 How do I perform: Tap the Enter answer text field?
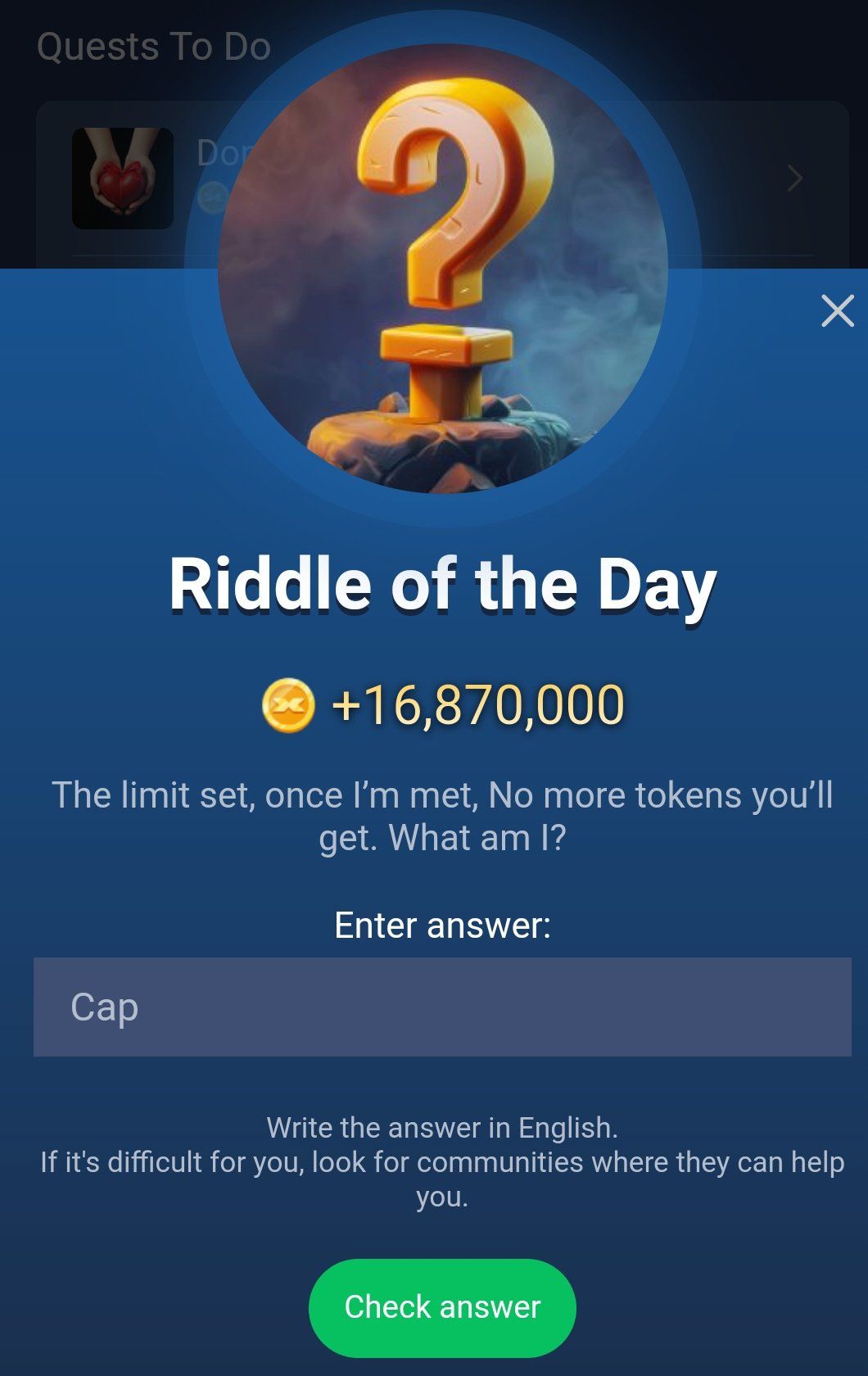pos(442,1007)
